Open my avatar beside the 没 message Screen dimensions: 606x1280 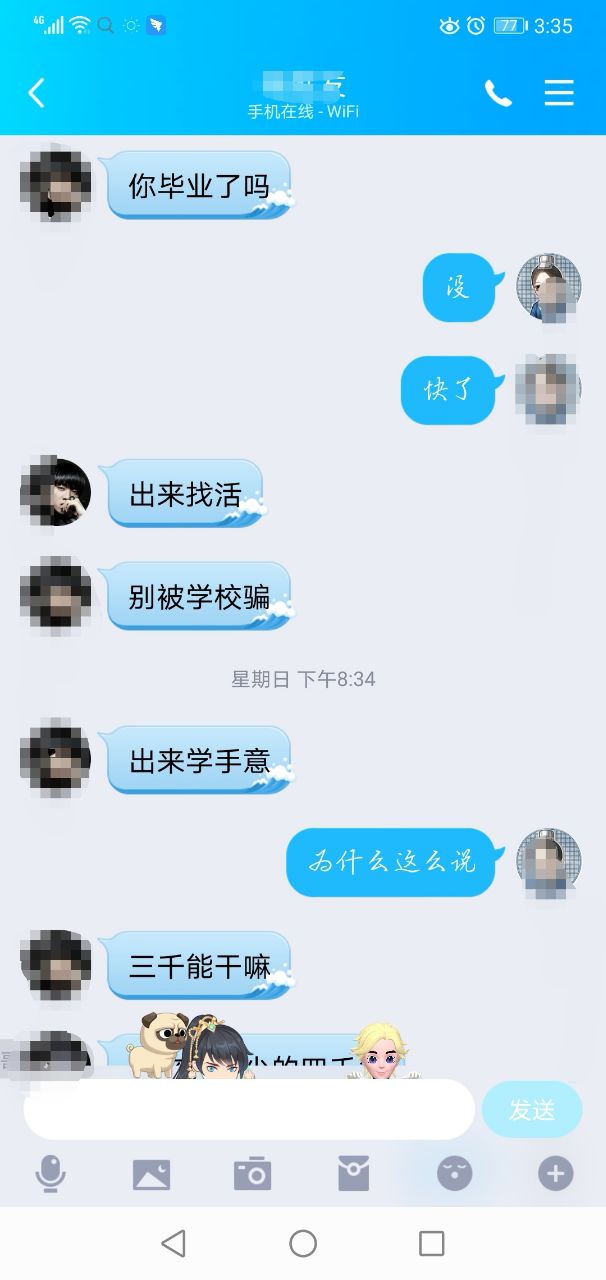[548, 287]
